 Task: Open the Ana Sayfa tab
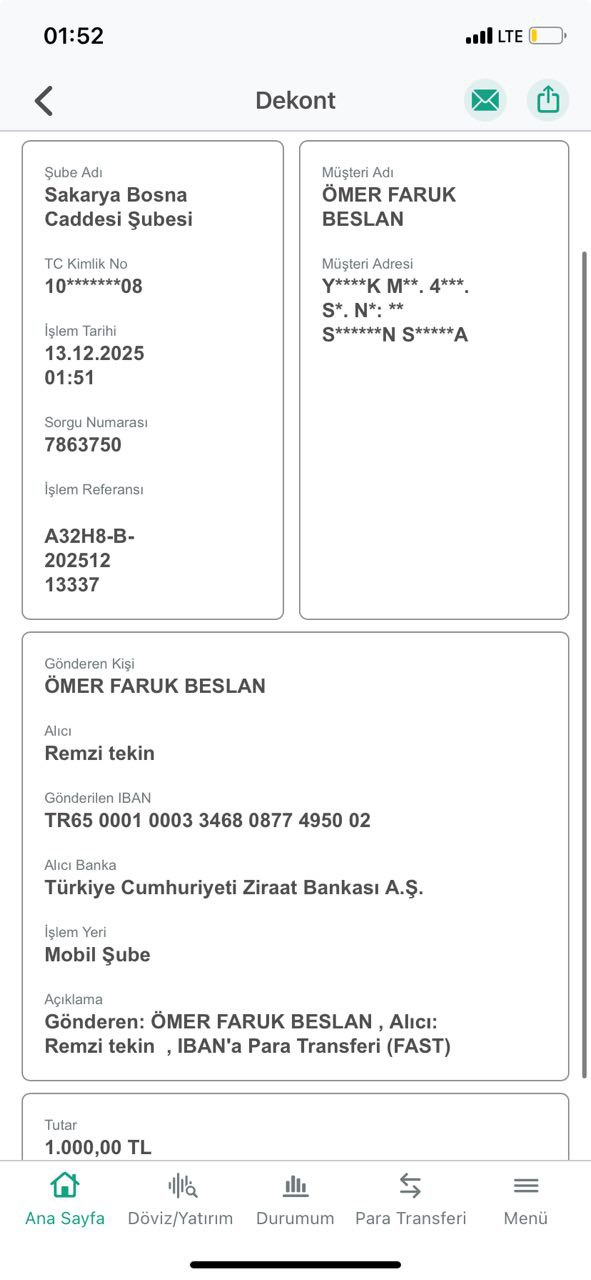coord(65,1199)
